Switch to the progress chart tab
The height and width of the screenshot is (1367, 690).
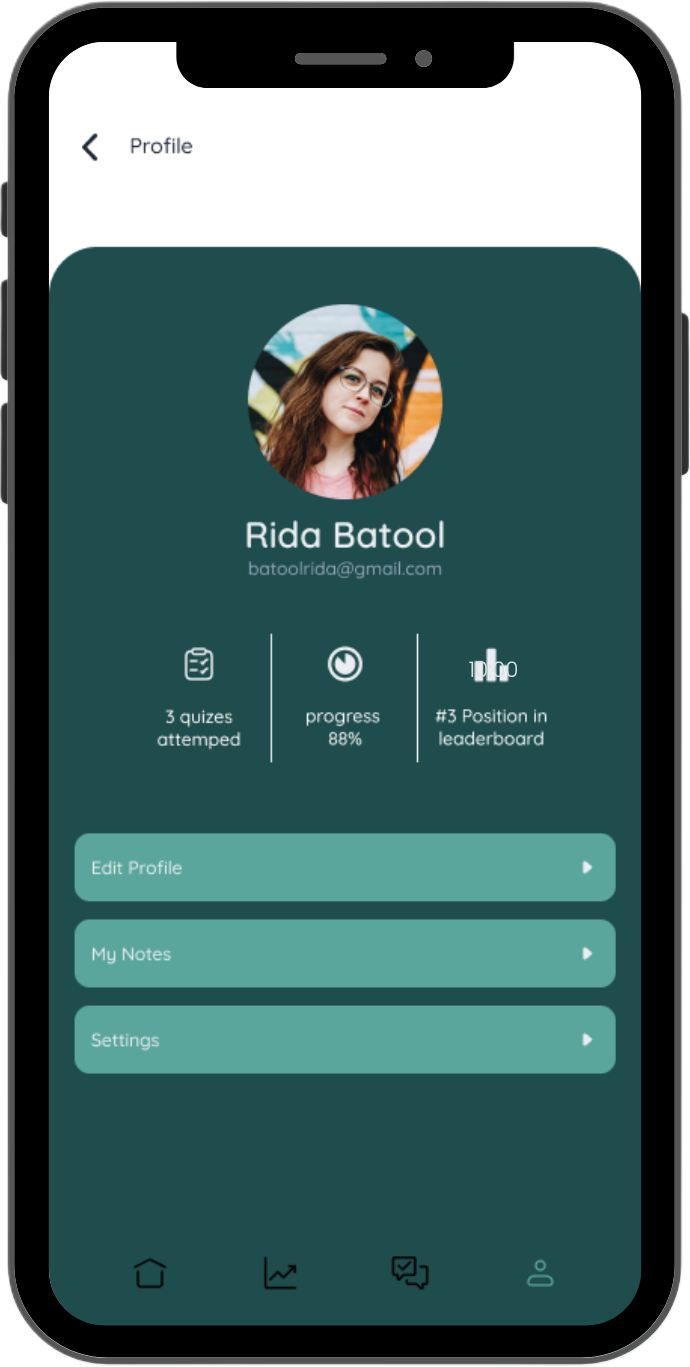280,1273
